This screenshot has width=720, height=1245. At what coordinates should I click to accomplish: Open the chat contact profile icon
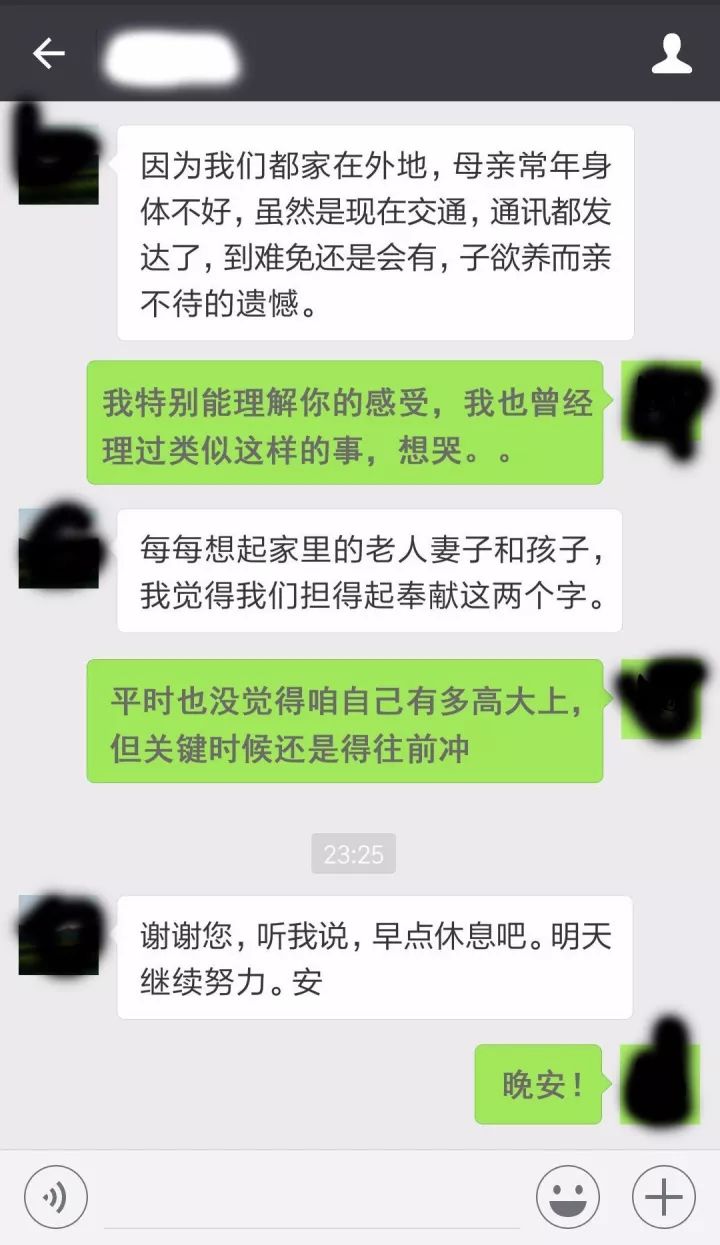point(671,53)
